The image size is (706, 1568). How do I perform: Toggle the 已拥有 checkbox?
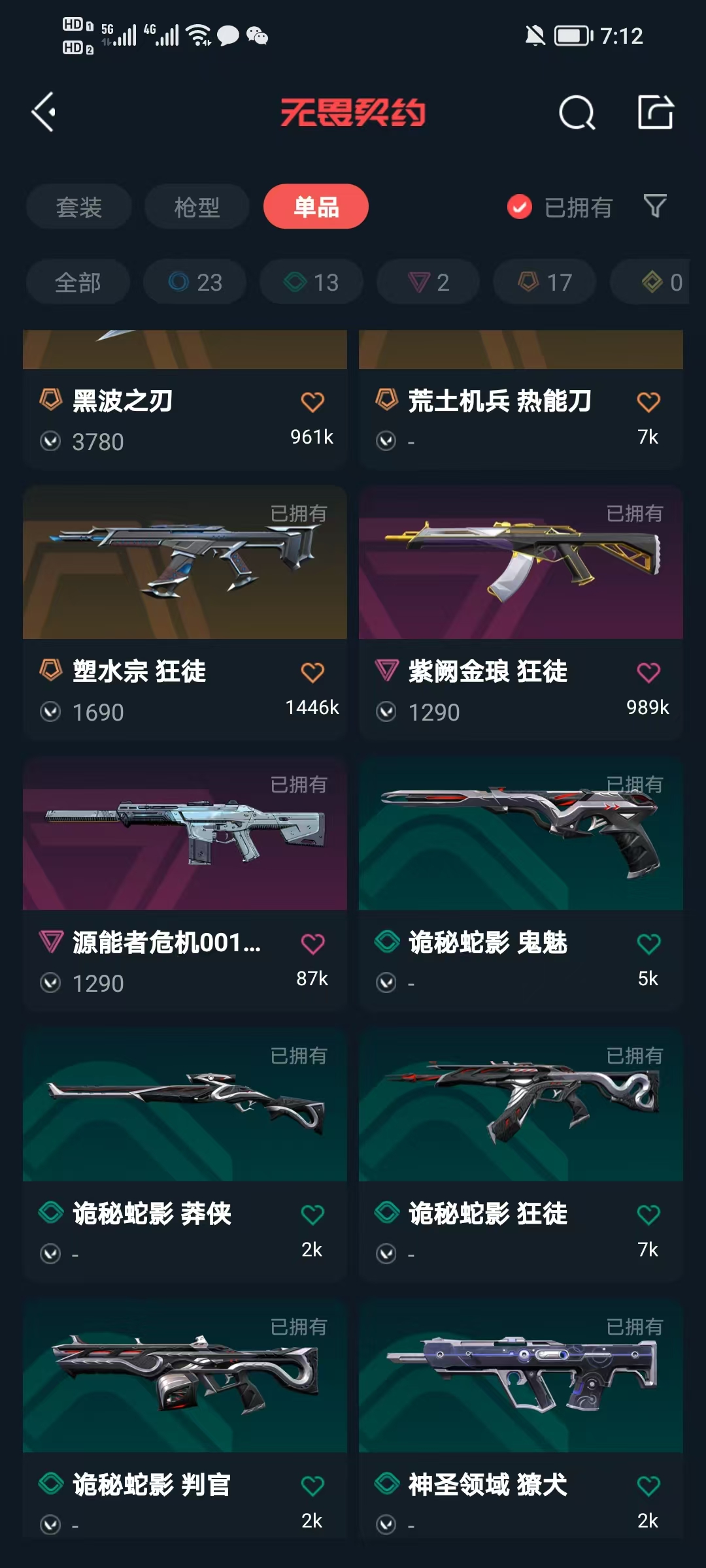(520, 207)
